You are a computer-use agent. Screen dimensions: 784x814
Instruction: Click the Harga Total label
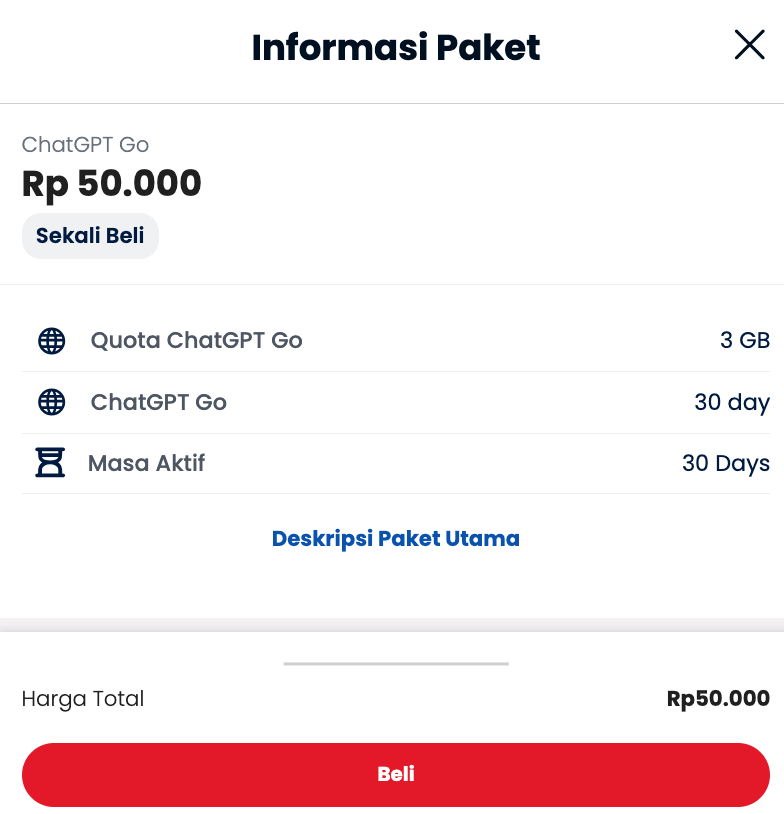pos(83,699)
